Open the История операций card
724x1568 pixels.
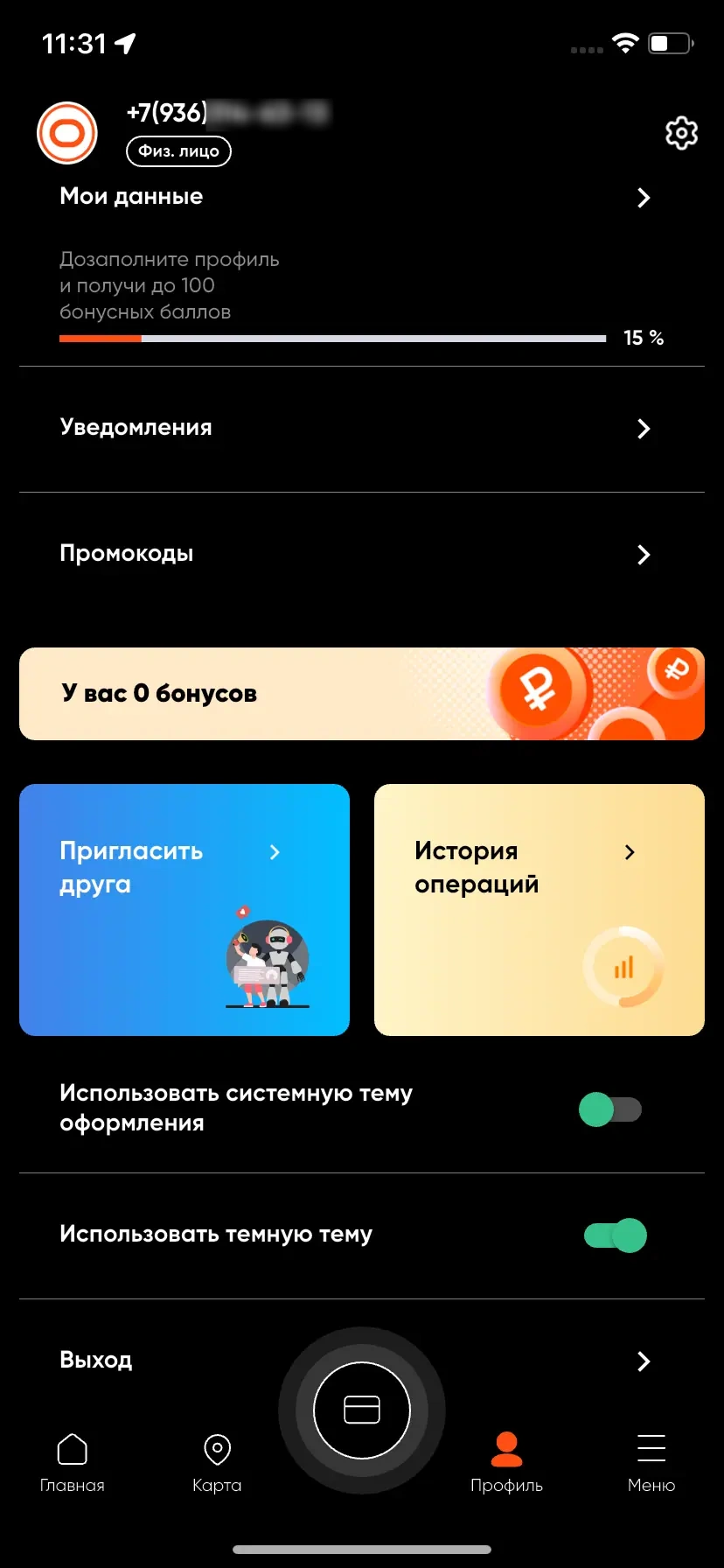[x=540, y=910]
